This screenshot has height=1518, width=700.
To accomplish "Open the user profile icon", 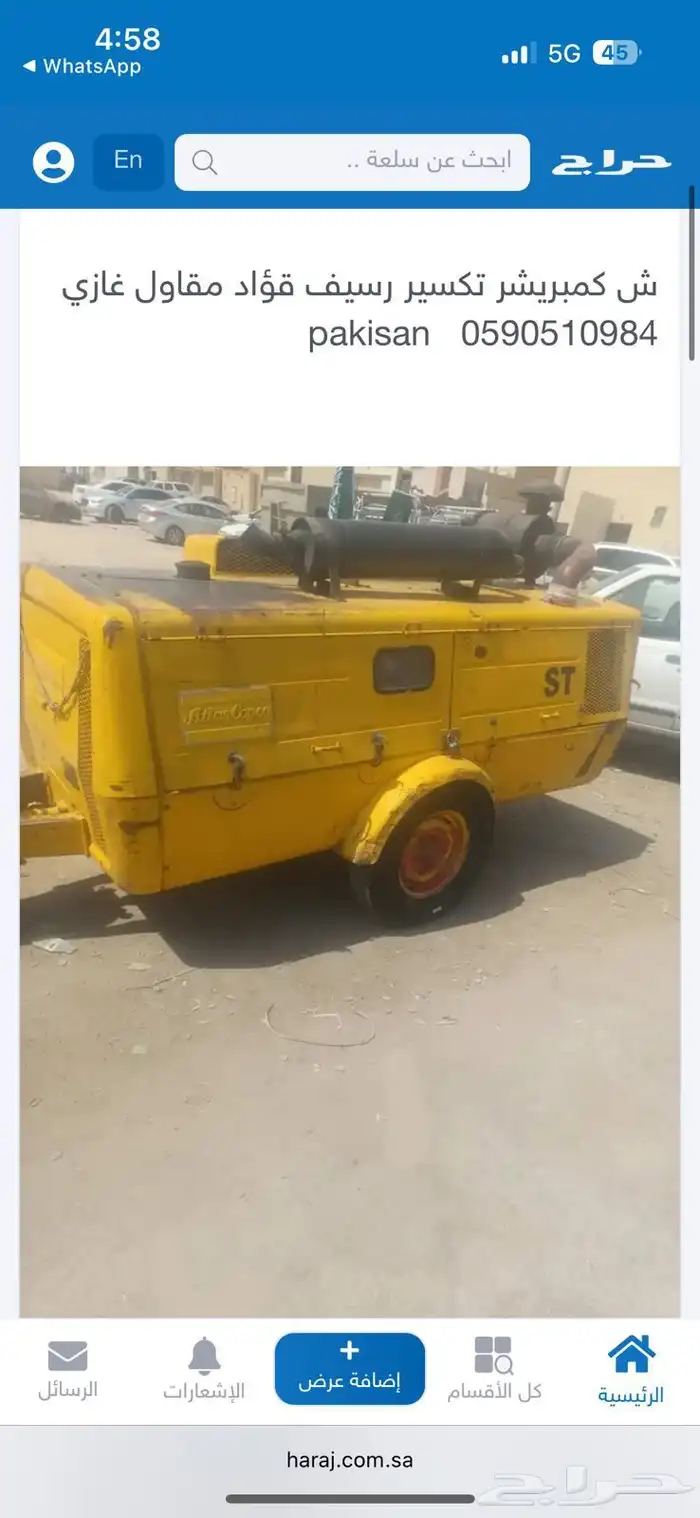I will pos(54,162).
